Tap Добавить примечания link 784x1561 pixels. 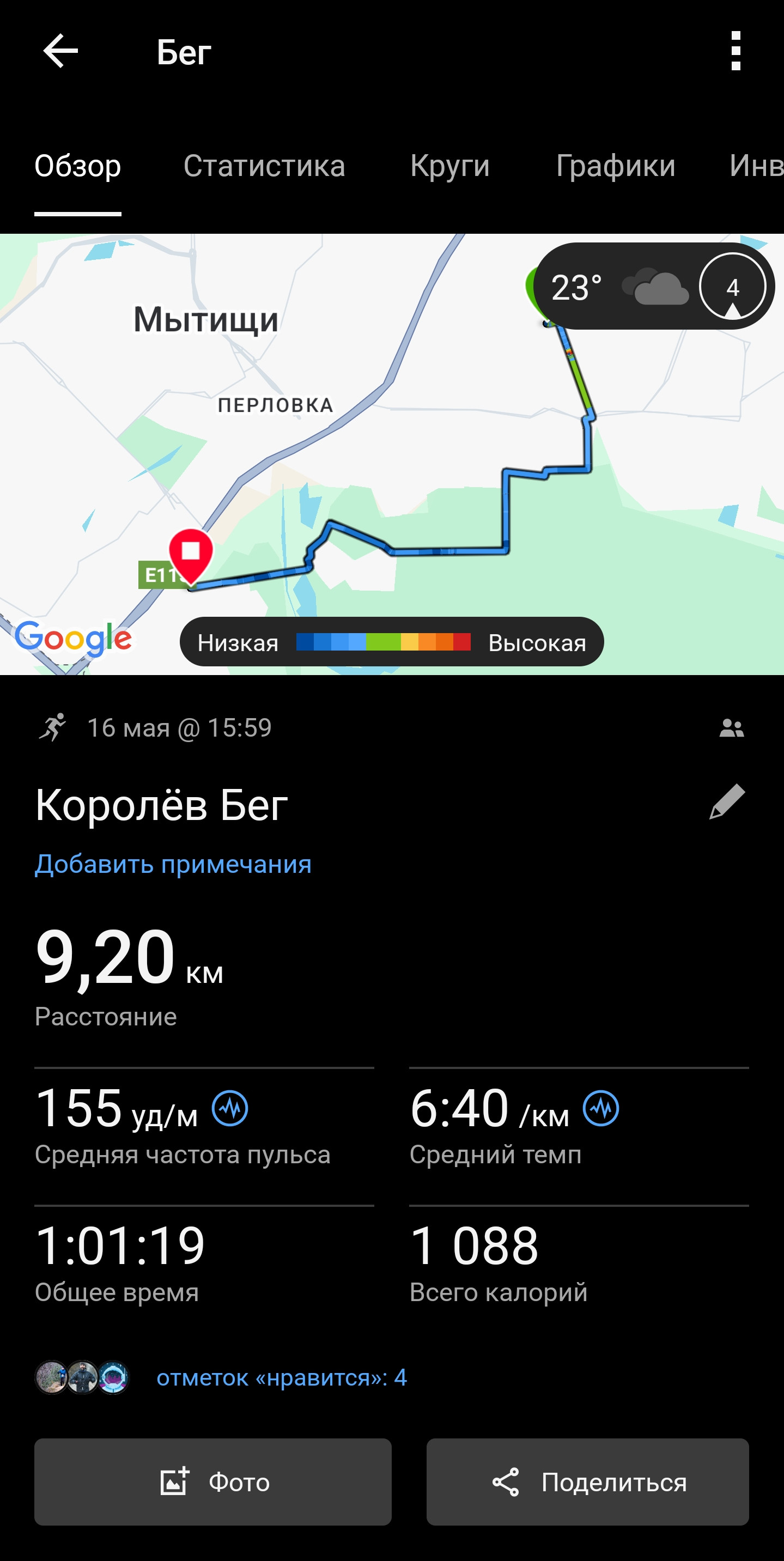[x=173, y=864]
